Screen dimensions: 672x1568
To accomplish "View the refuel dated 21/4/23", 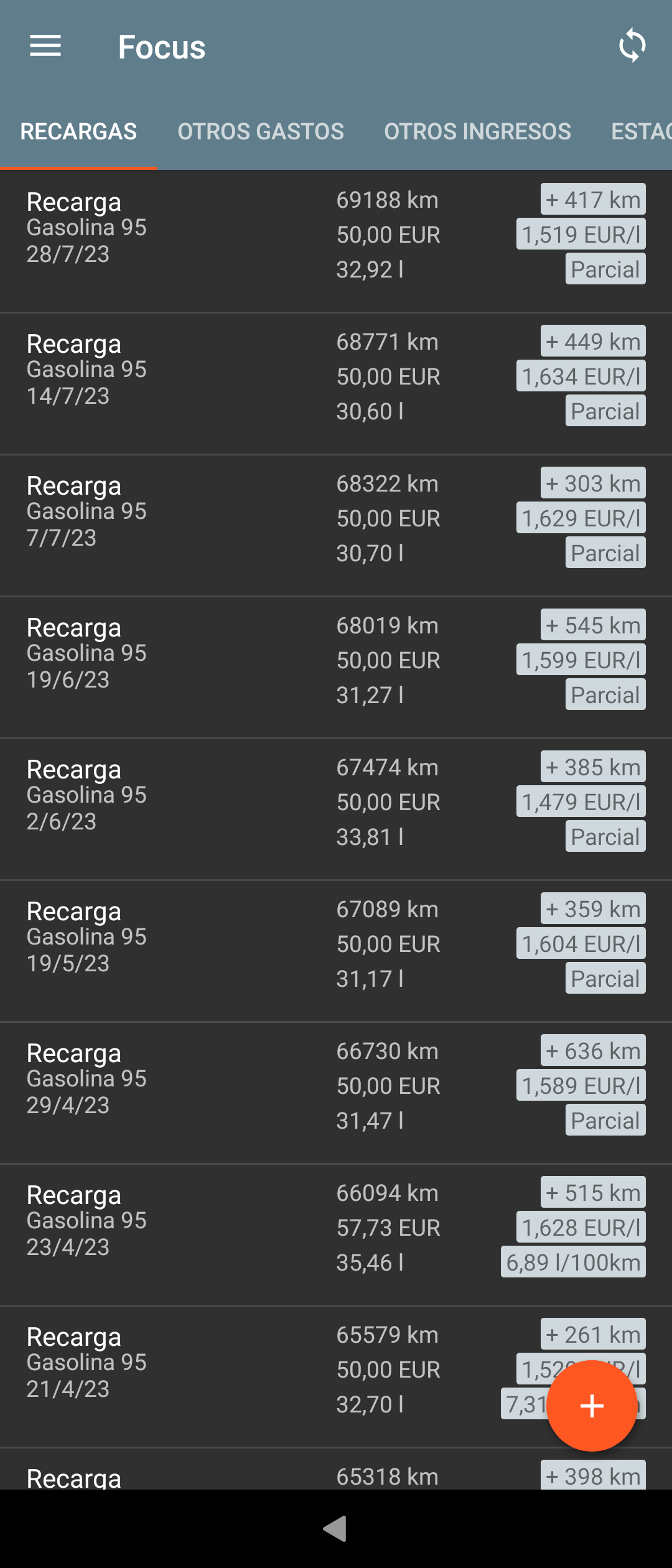I will click(x=249, y=1376).
